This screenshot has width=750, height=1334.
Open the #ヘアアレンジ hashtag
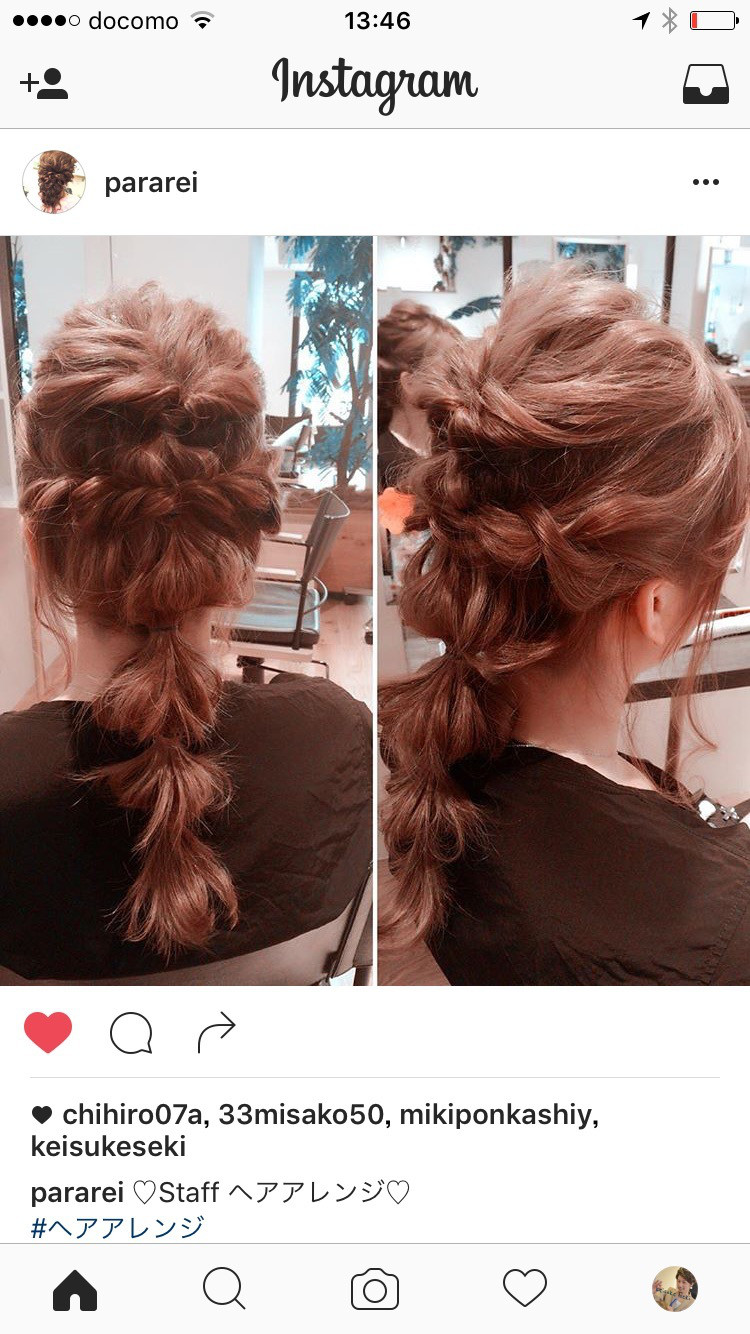pos(117,1226)
